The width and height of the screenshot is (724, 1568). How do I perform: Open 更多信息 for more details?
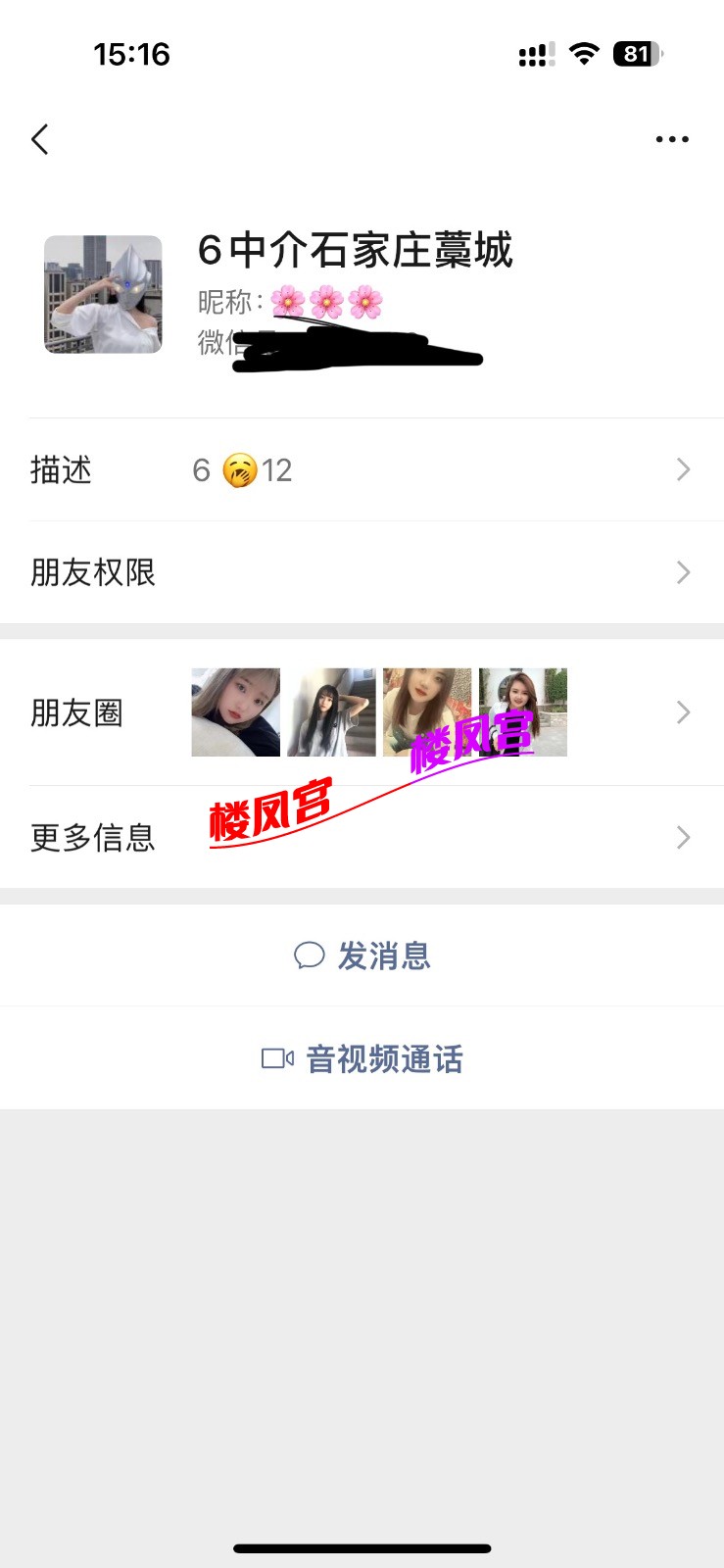tap(362, 838)
